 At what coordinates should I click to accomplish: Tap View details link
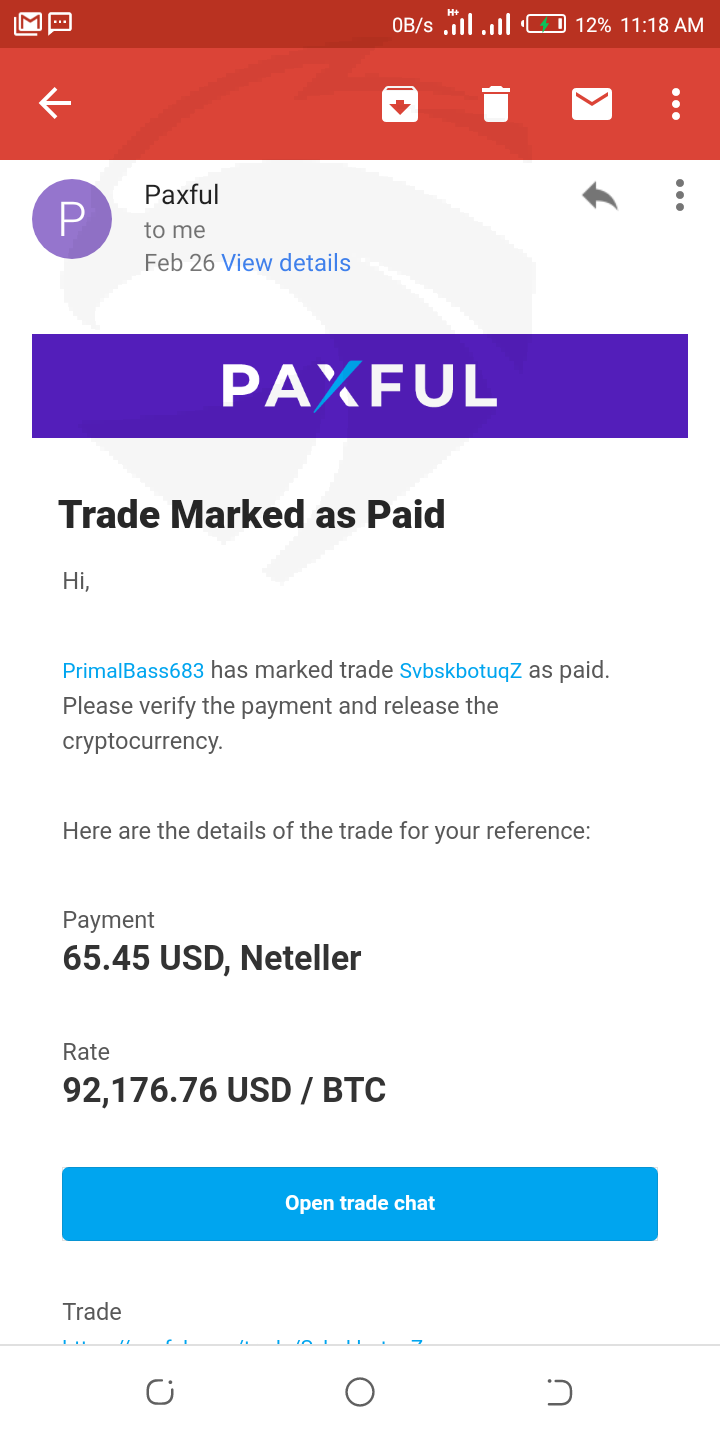click(286, 263)
